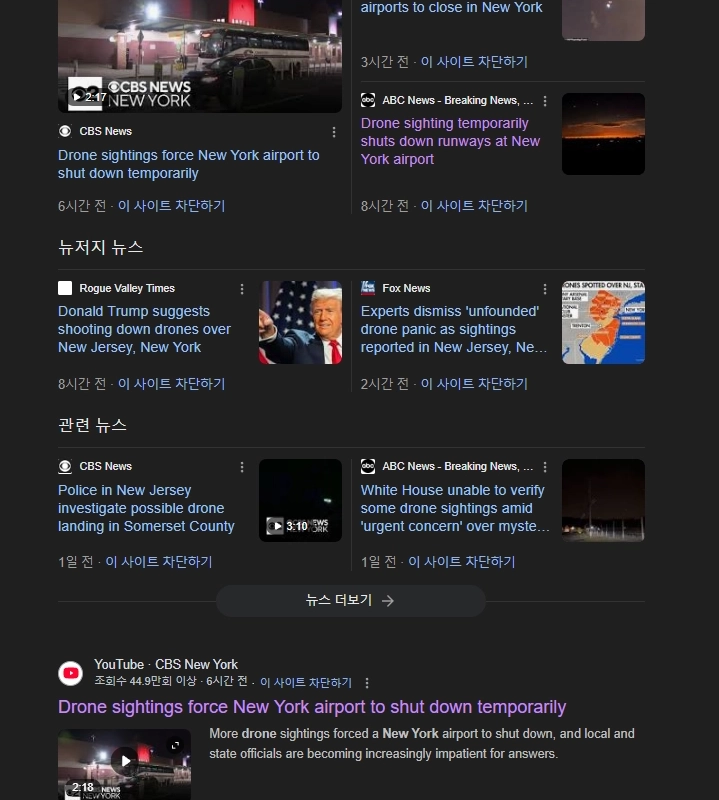Open overflow menu for top CBS News article

click(x=334, y=132)
